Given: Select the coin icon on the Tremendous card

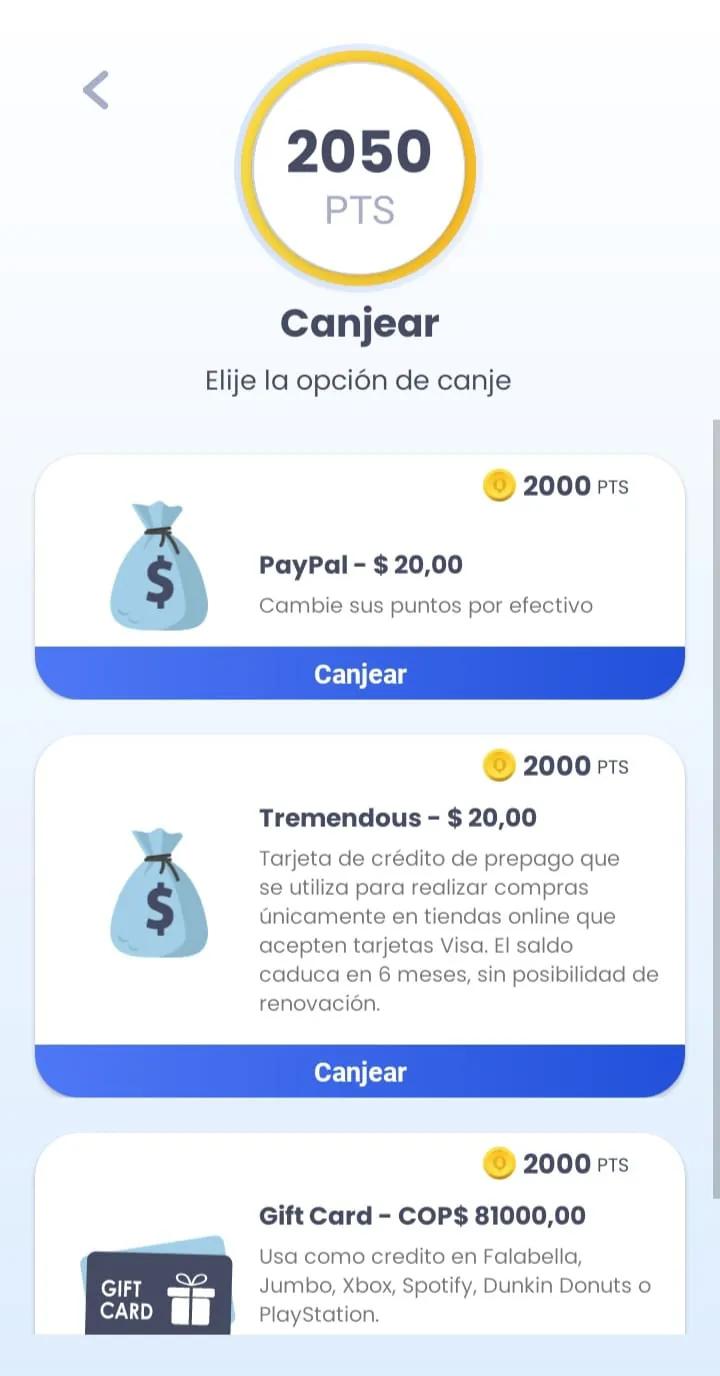Looking at the screenshot, I should point(500,766).
